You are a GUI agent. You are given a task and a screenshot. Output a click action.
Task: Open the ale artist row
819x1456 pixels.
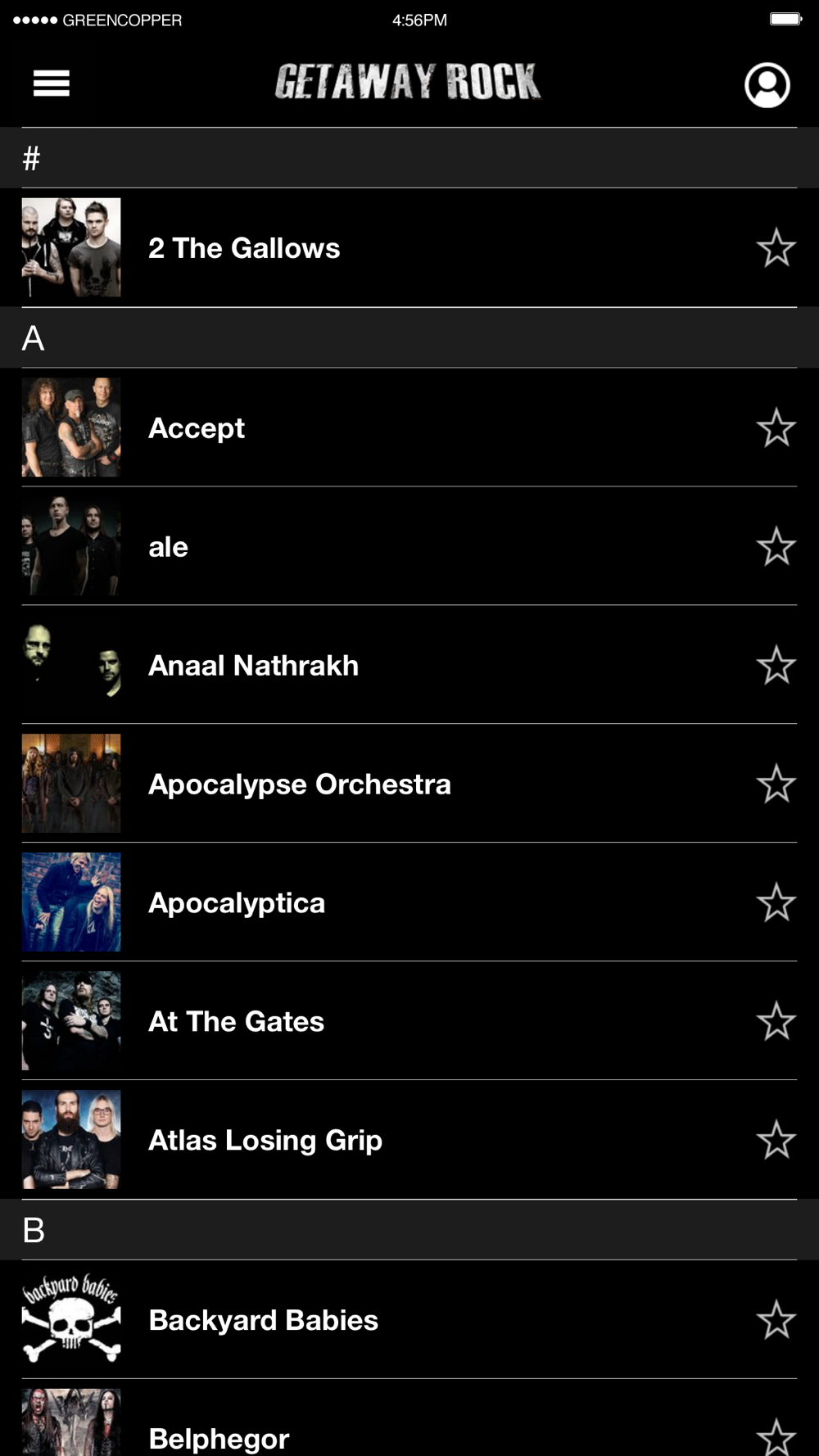tap(409, 546)
